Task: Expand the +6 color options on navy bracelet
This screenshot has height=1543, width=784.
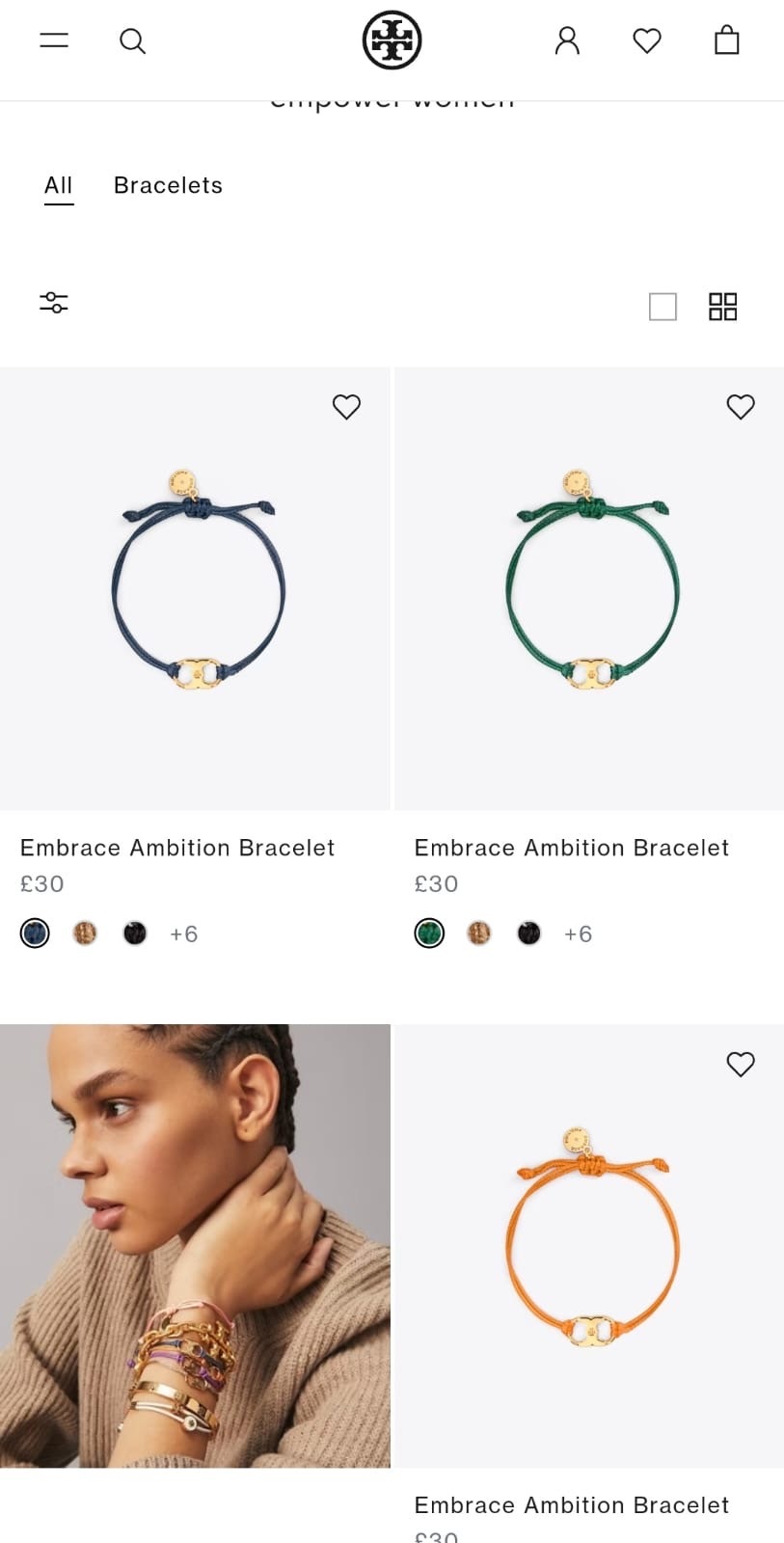Action: [x=183, y=933]
